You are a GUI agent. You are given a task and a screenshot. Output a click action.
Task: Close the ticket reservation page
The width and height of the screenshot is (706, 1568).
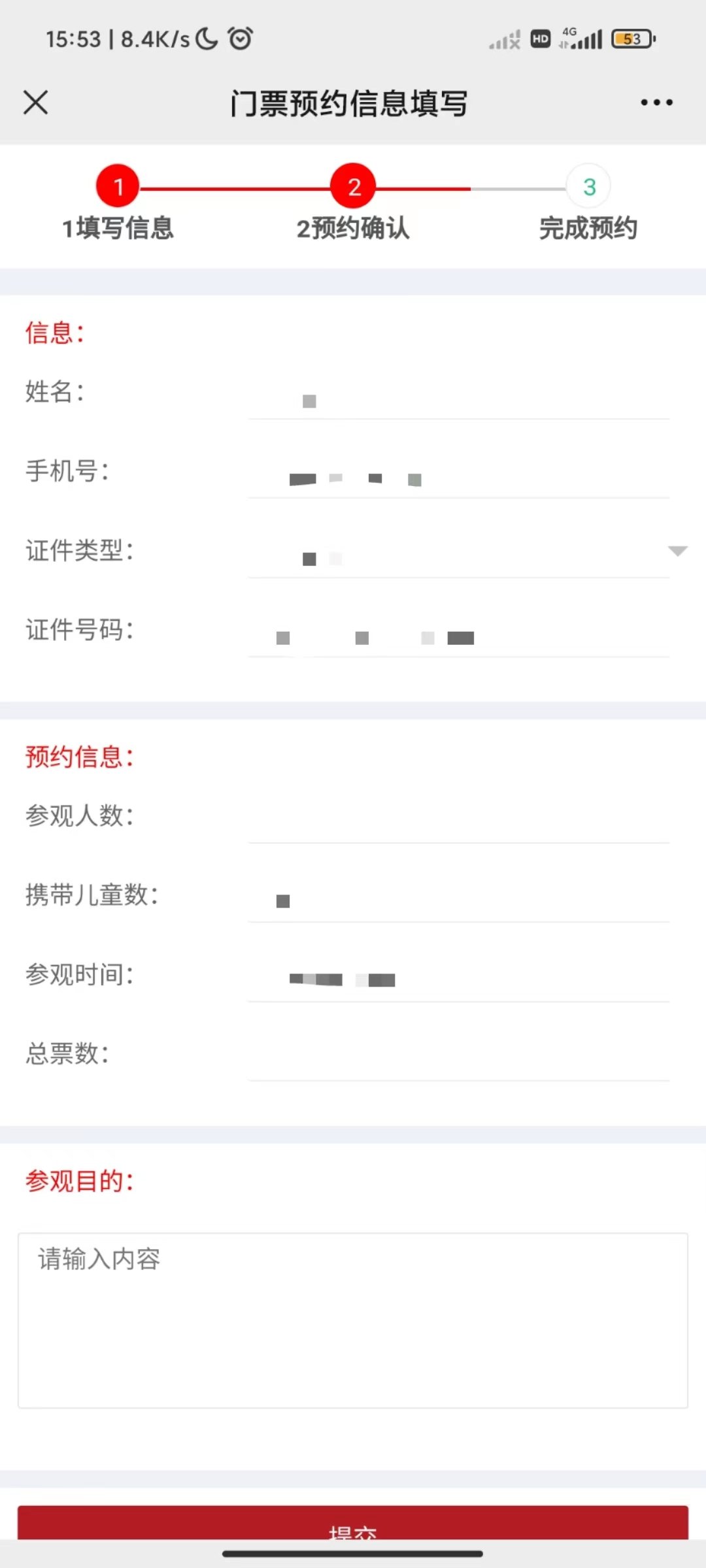pos(36,103)
